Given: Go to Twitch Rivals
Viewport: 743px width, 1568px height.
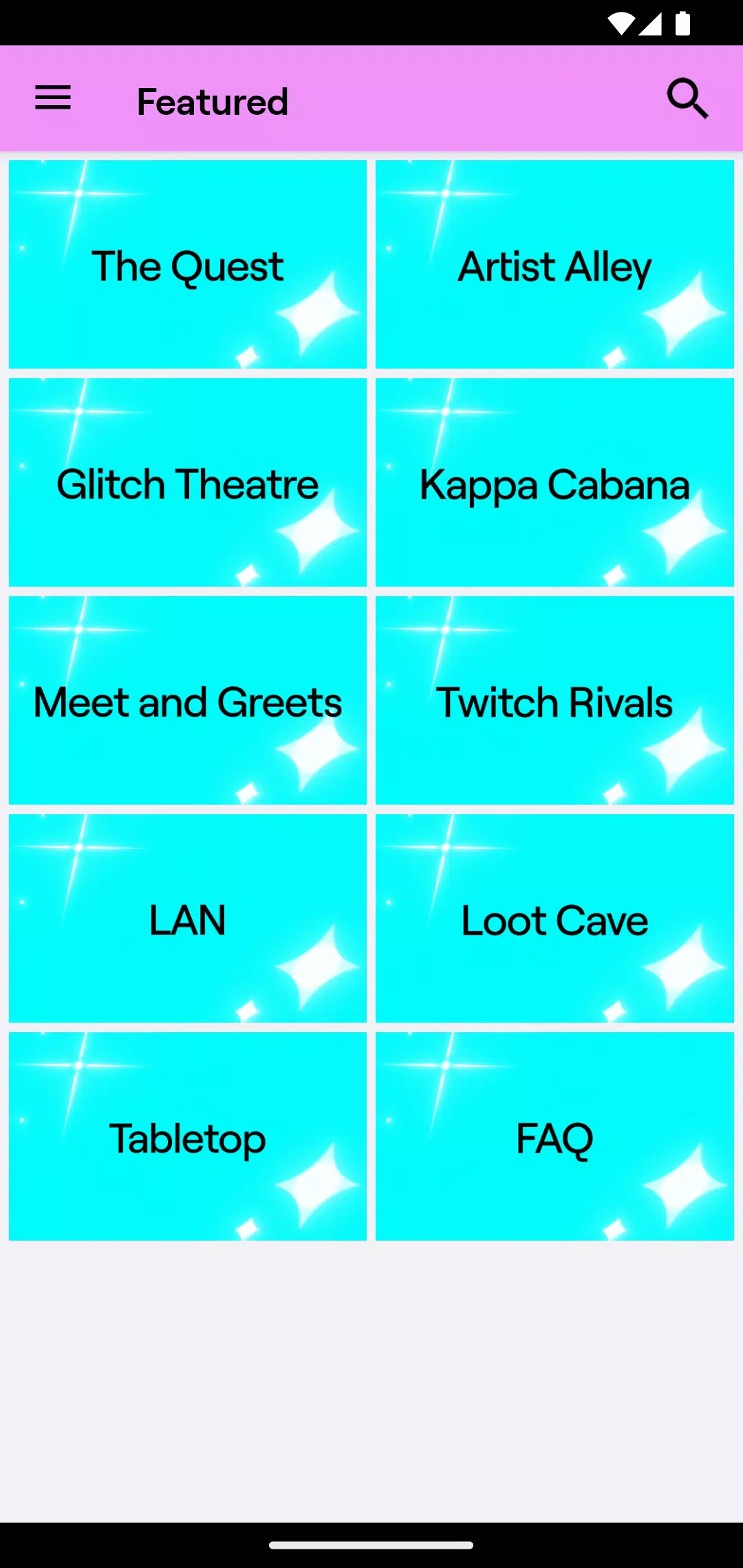Looking at the screenshot, I should 554,701.
